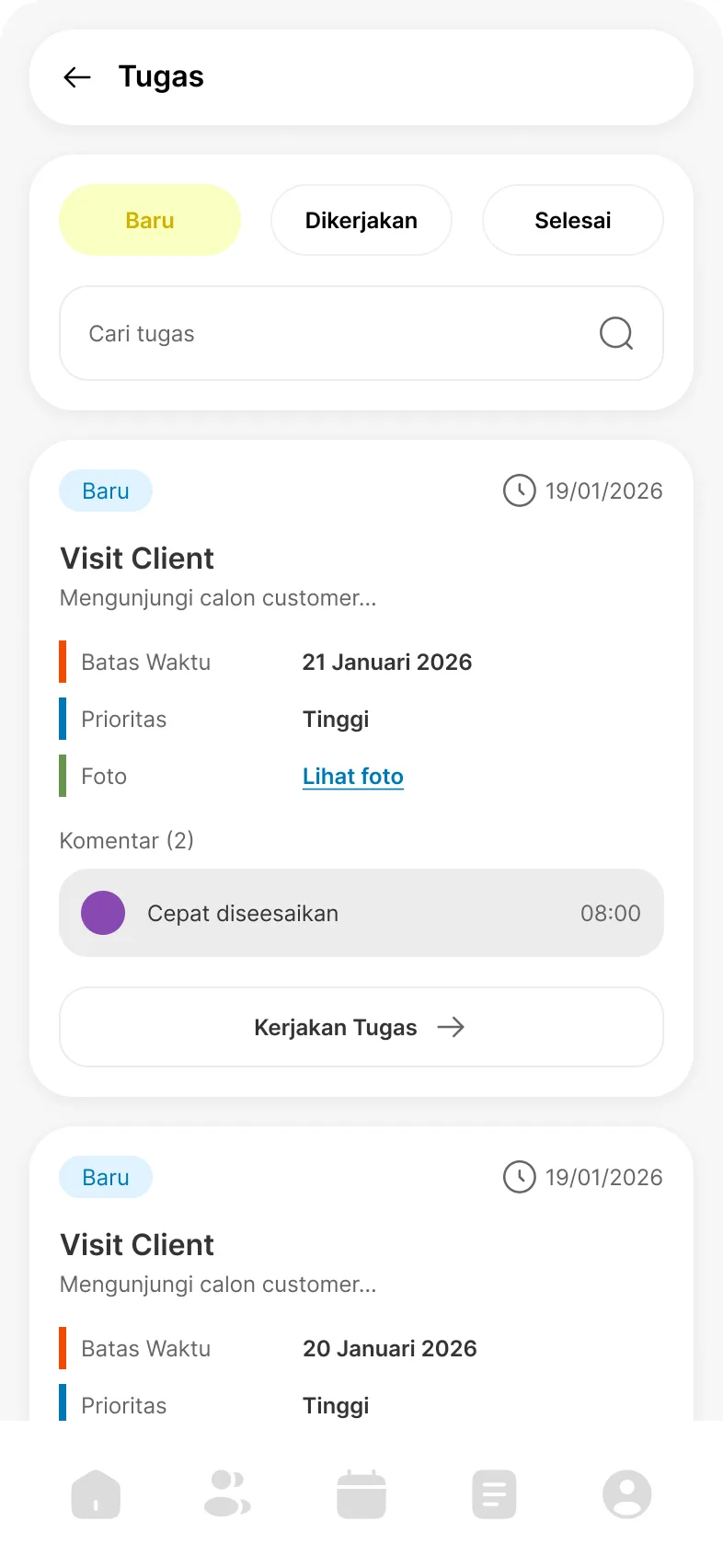Screen dimensions: 723x1568
Task: Open the Lihat foto link
Action: [353, 777]
